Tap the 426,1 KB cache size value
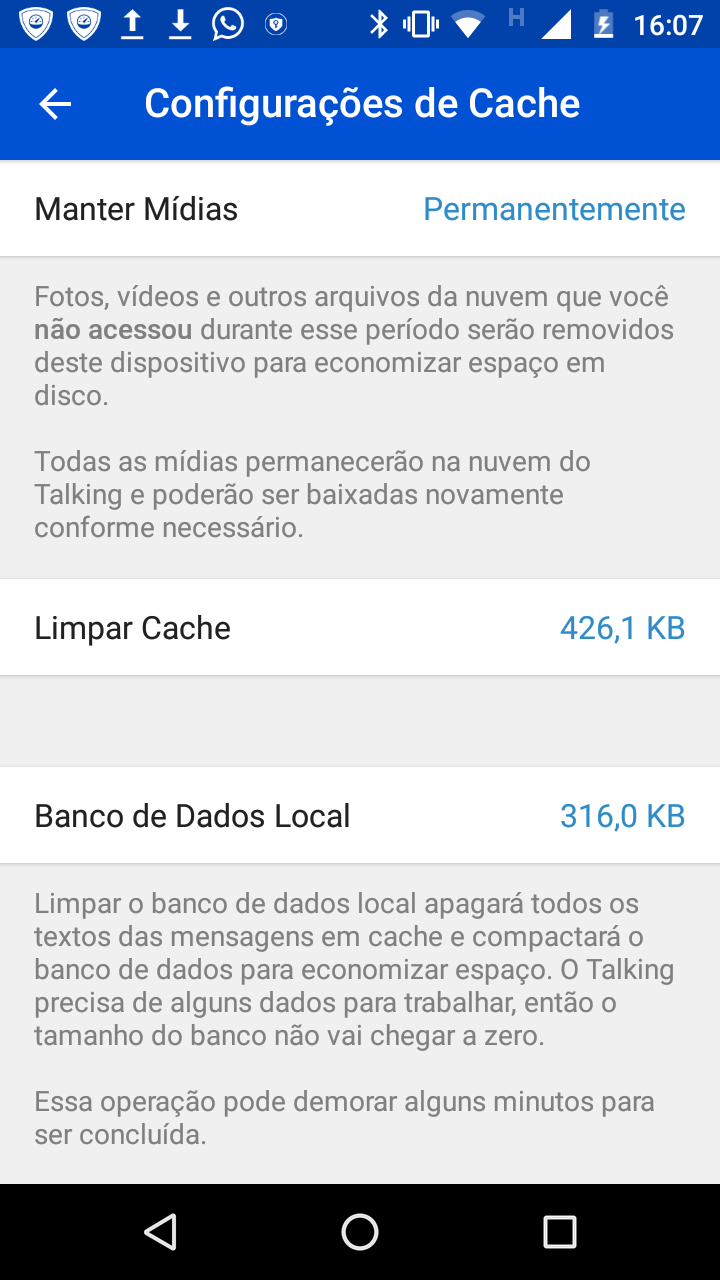This screenshot has height=1280, width=720. (622, 627)
